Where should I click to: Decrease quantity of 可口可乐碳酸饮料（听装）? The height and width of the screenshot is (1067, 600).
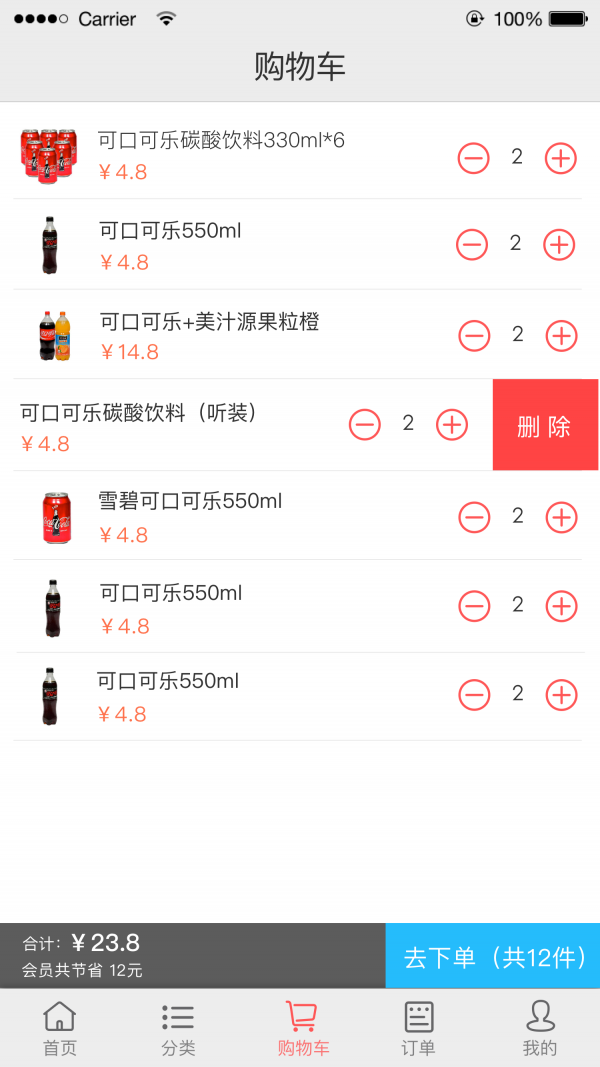(x=365, y=425)
